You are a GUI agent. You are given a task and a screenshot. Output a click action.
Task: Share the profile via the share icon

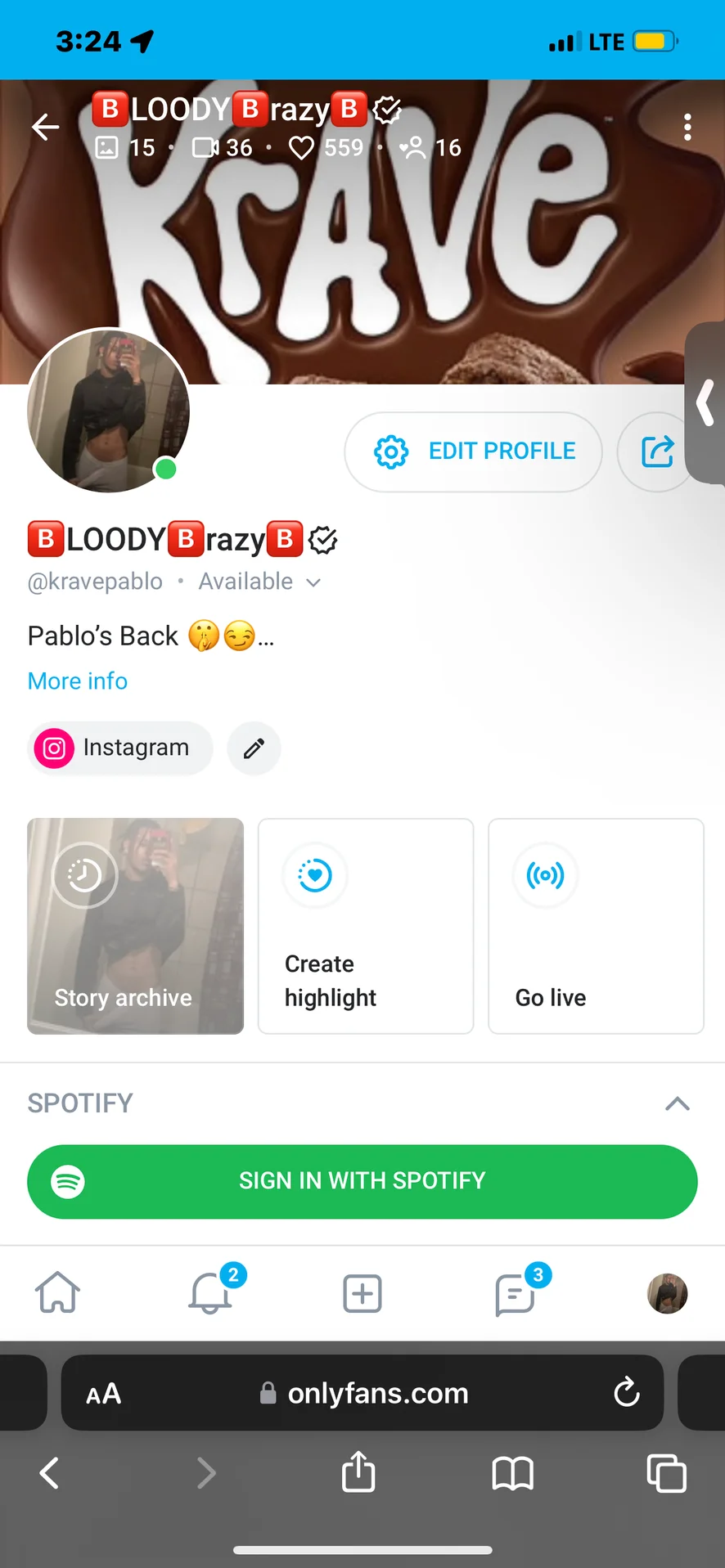click(657, 452)
